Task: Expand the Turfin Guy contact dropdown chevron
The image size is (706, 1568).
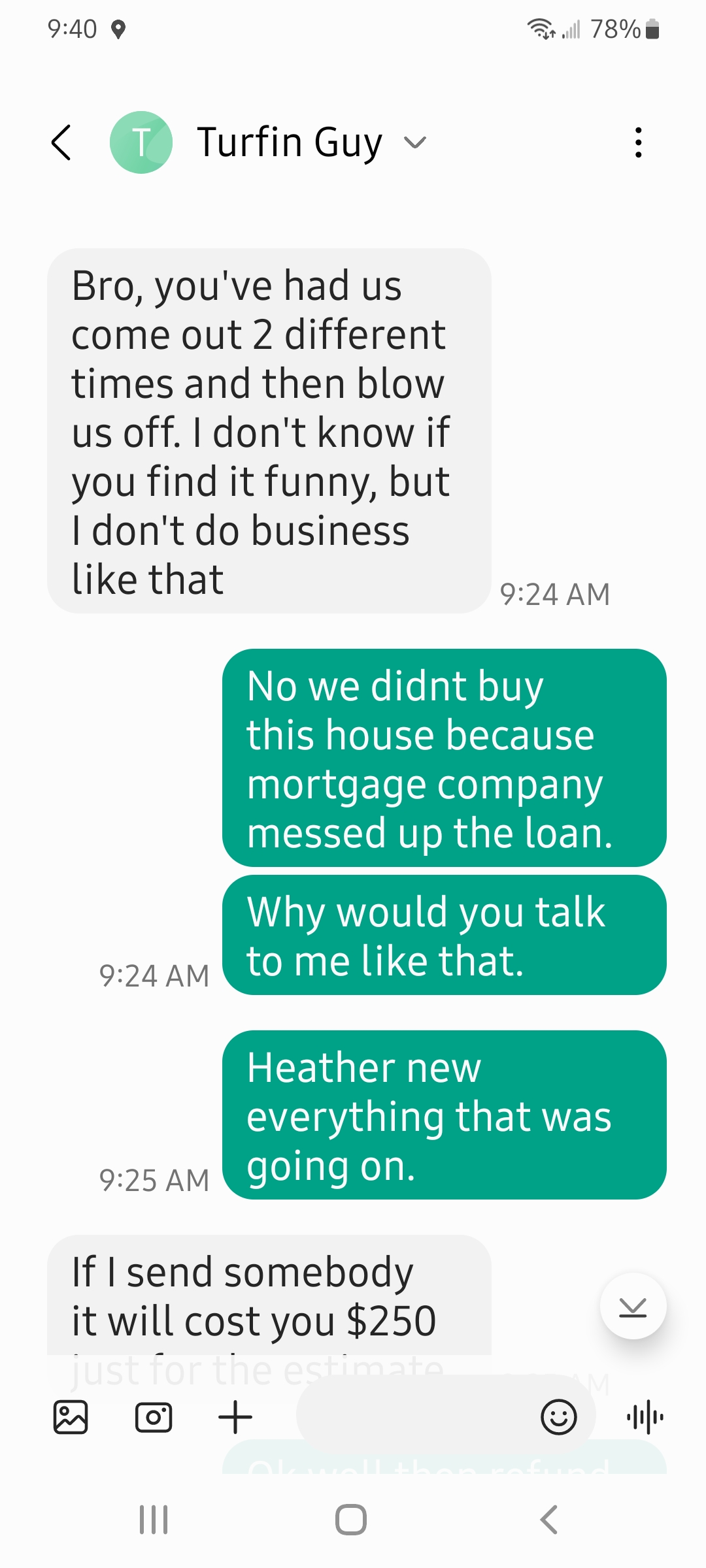Action: (x=415, y=142)
